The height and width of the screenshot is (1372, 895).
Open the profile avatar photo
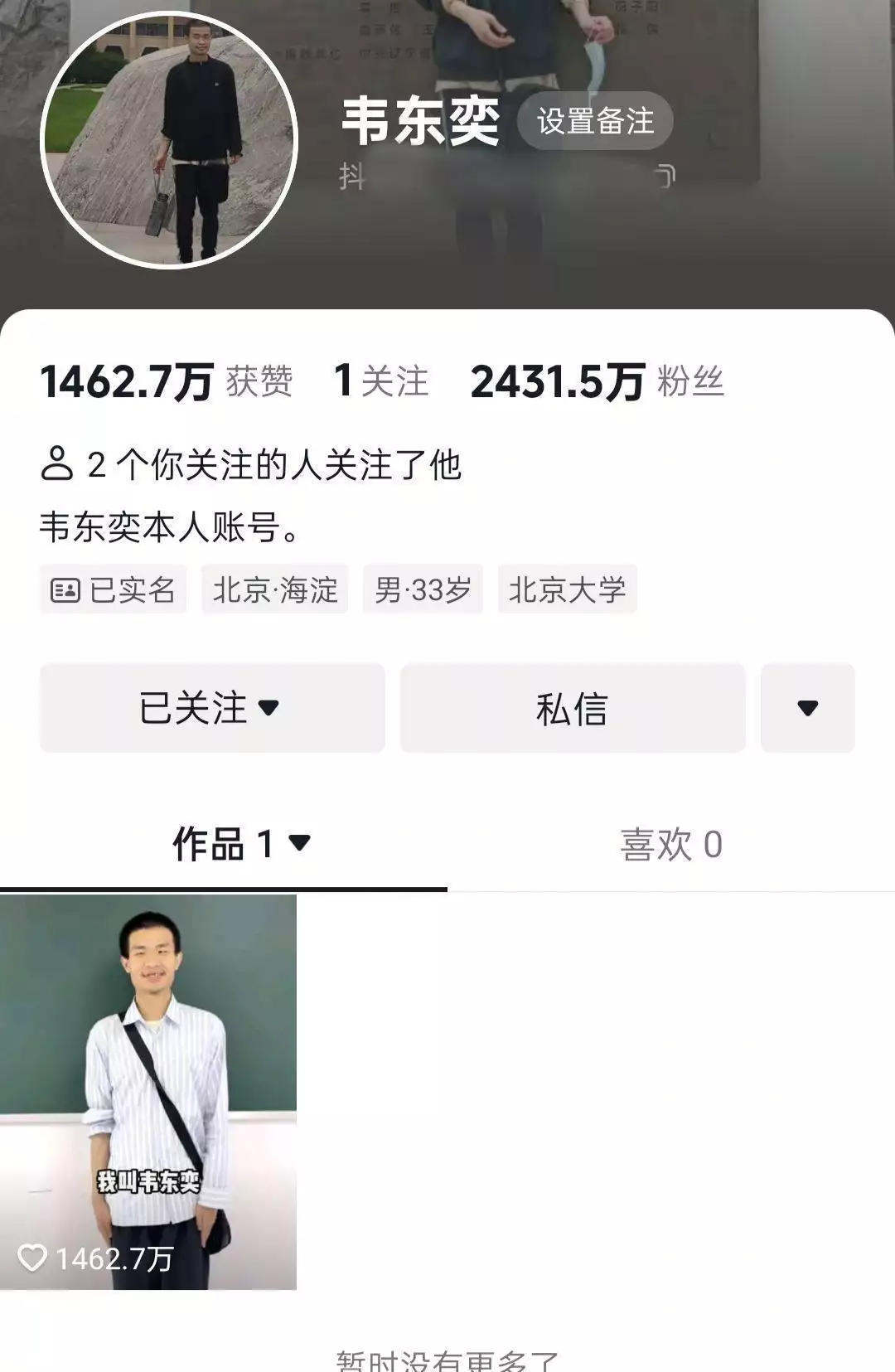(169, 140)
